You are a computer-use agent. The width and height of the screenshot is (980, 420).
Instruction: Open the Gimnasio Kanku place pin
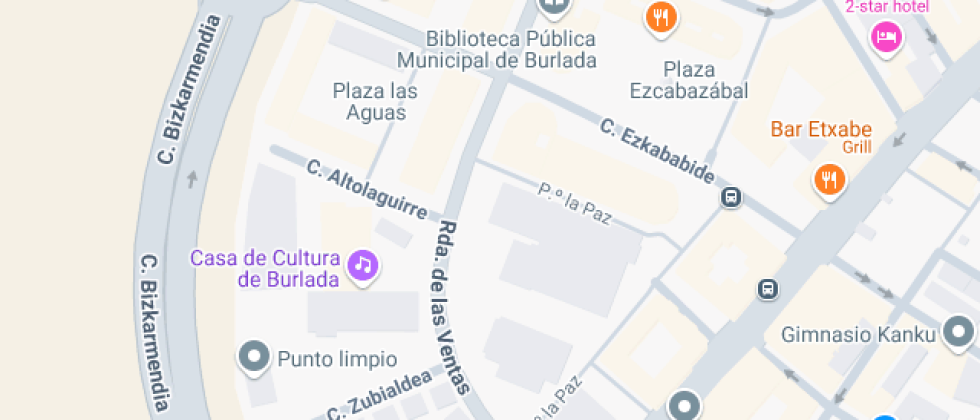coord(960,331)
